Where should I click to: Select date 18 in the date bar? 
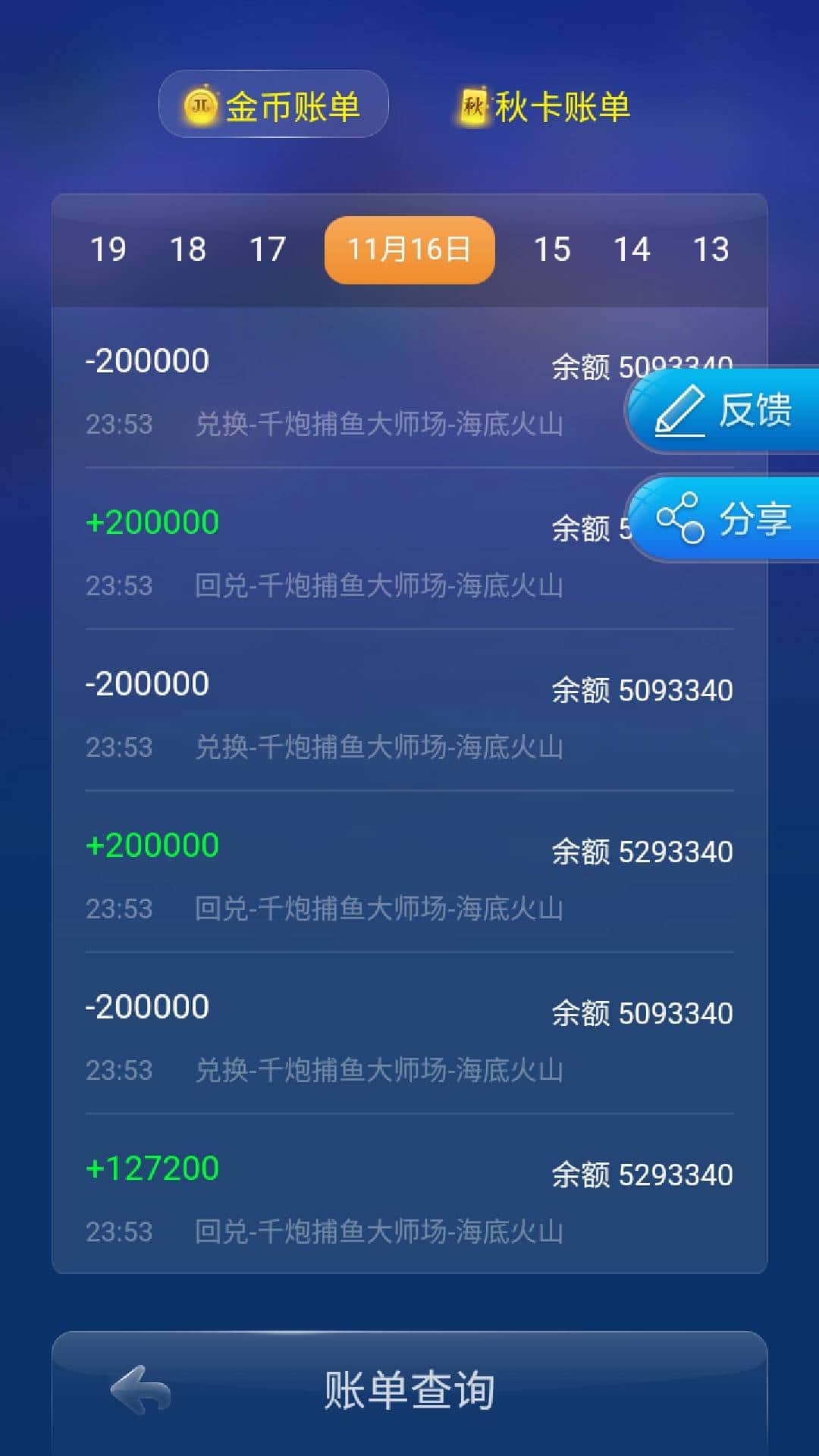(188, 249)
